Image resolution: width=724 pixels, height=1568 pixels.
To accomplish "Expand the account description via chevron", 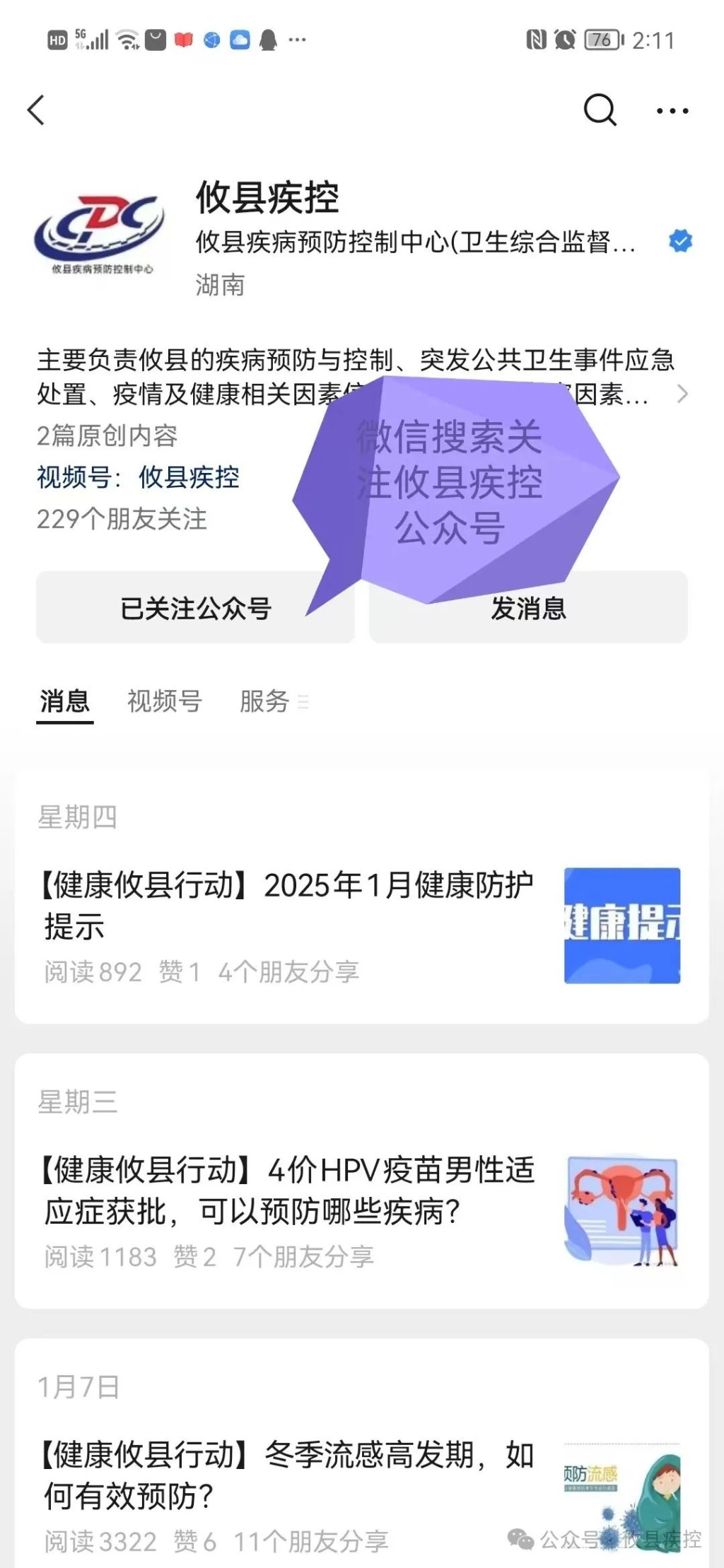I will (x=682, y=394).
